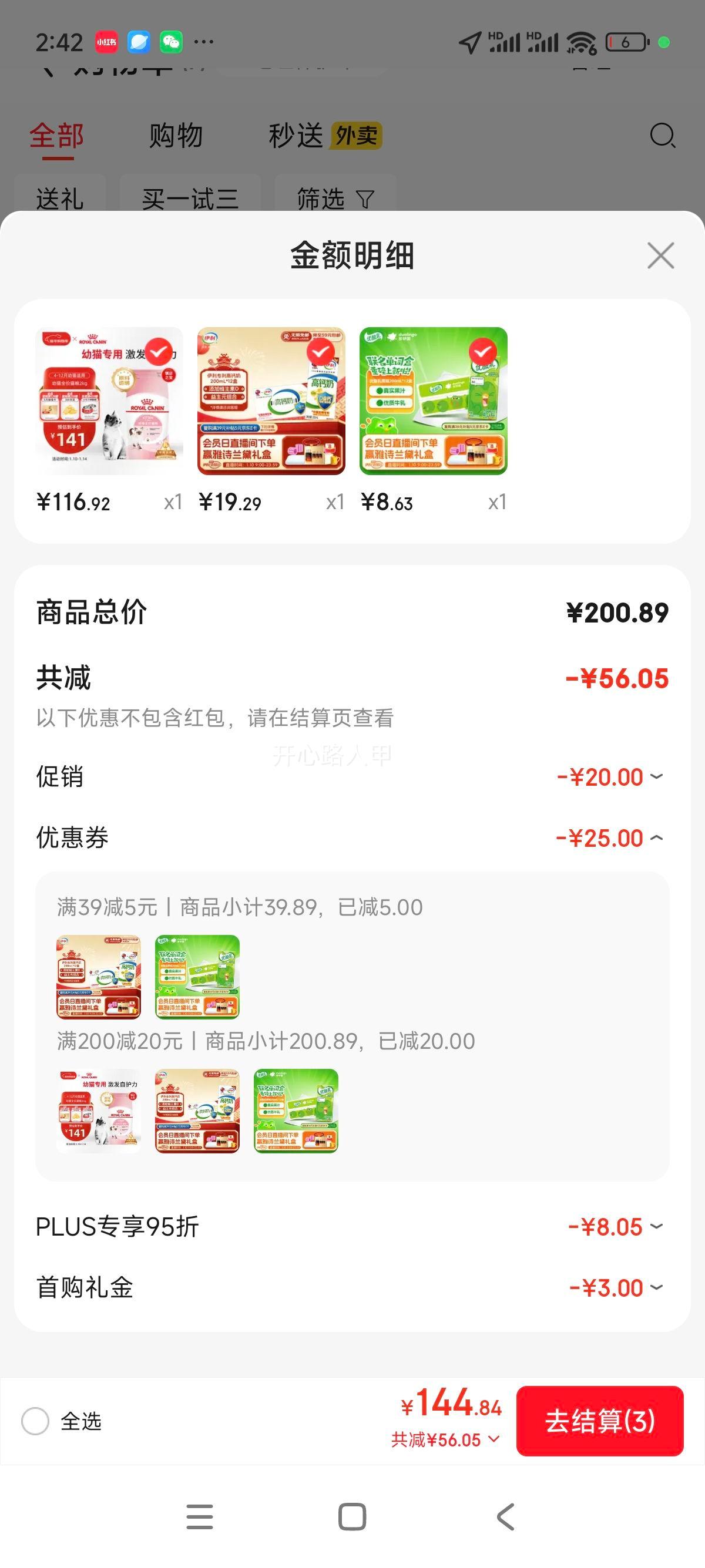This screenshot has height=1568, width=705.
Task: Expand the PLUS专享95折 discount row
Action: pos(656,1227)
